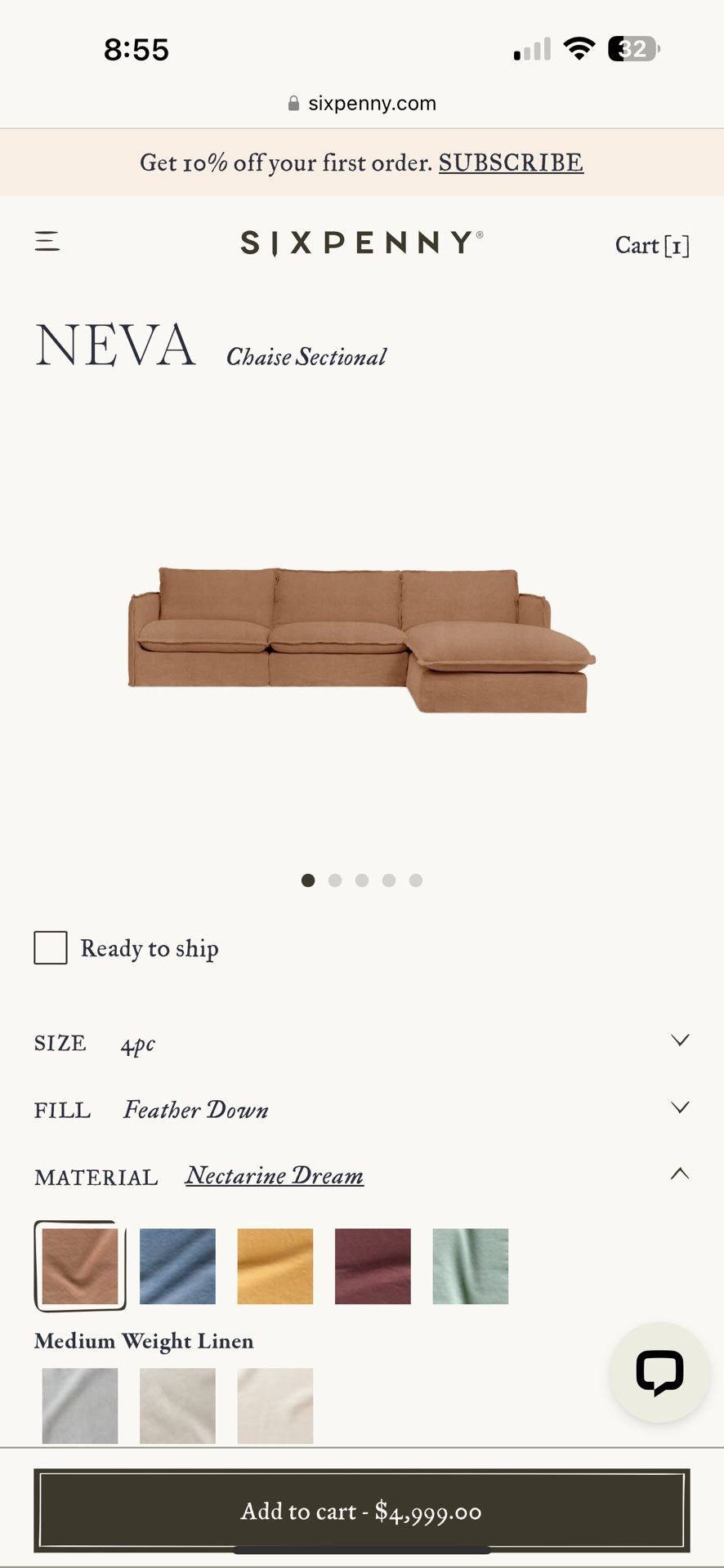Jump to second product image dot
The height and width of the screenshot is (1568, 724).
[x=335, y=880]
